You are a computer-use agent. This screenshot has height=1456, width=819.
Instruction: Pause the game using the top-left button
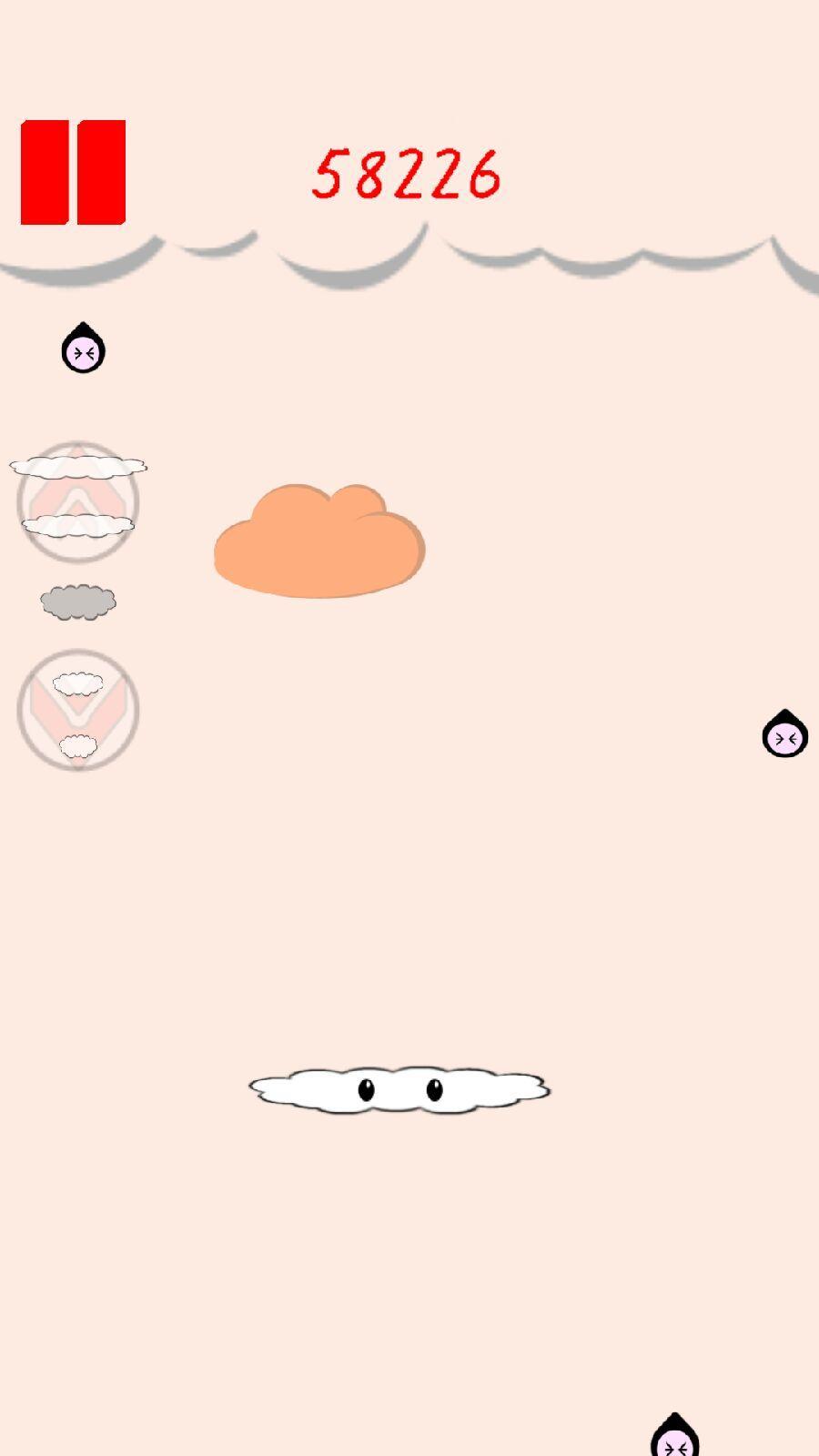pos(73,171)
